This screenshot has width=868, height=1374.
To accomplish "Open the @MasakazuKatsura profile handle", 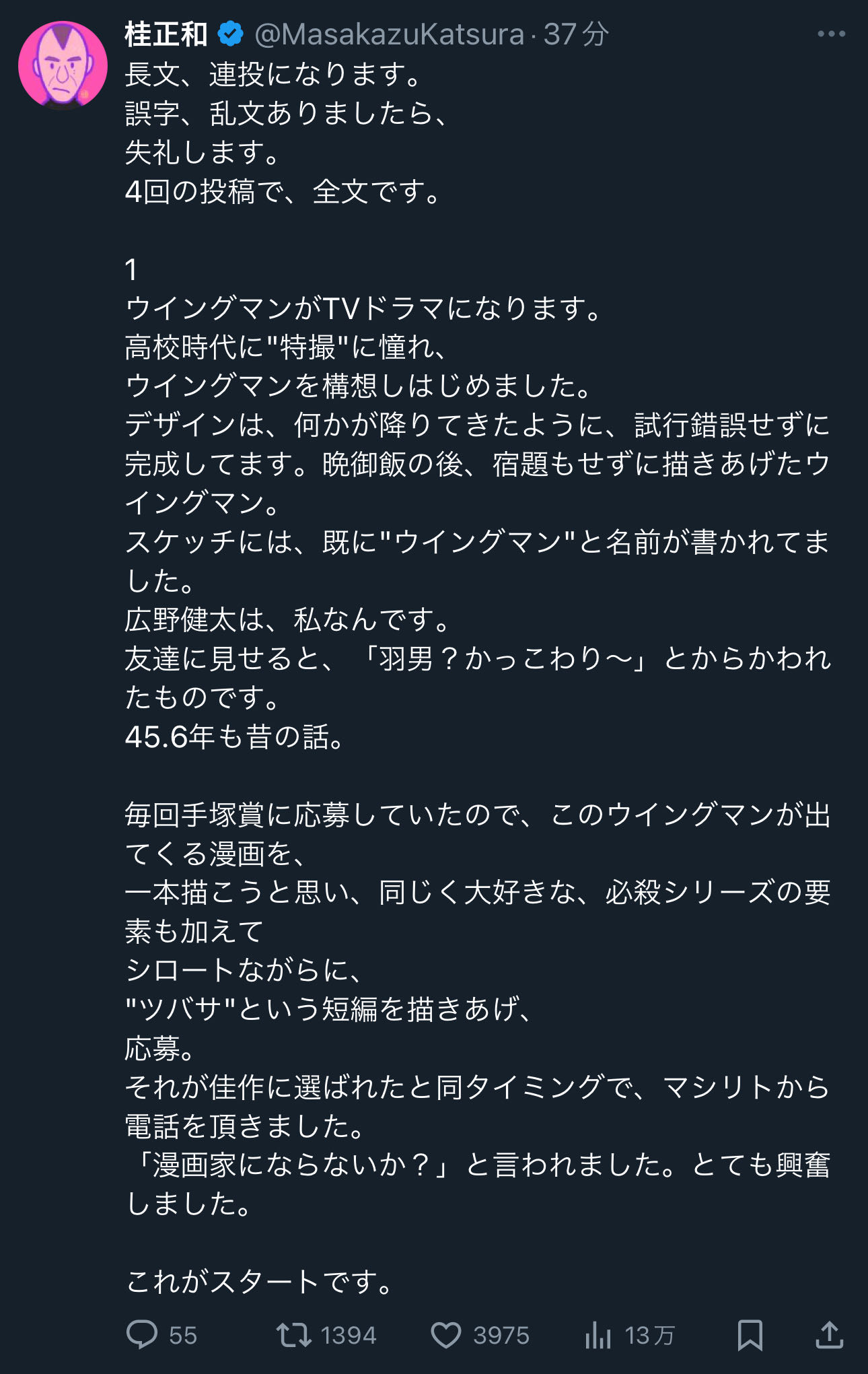I will [390, 34].
